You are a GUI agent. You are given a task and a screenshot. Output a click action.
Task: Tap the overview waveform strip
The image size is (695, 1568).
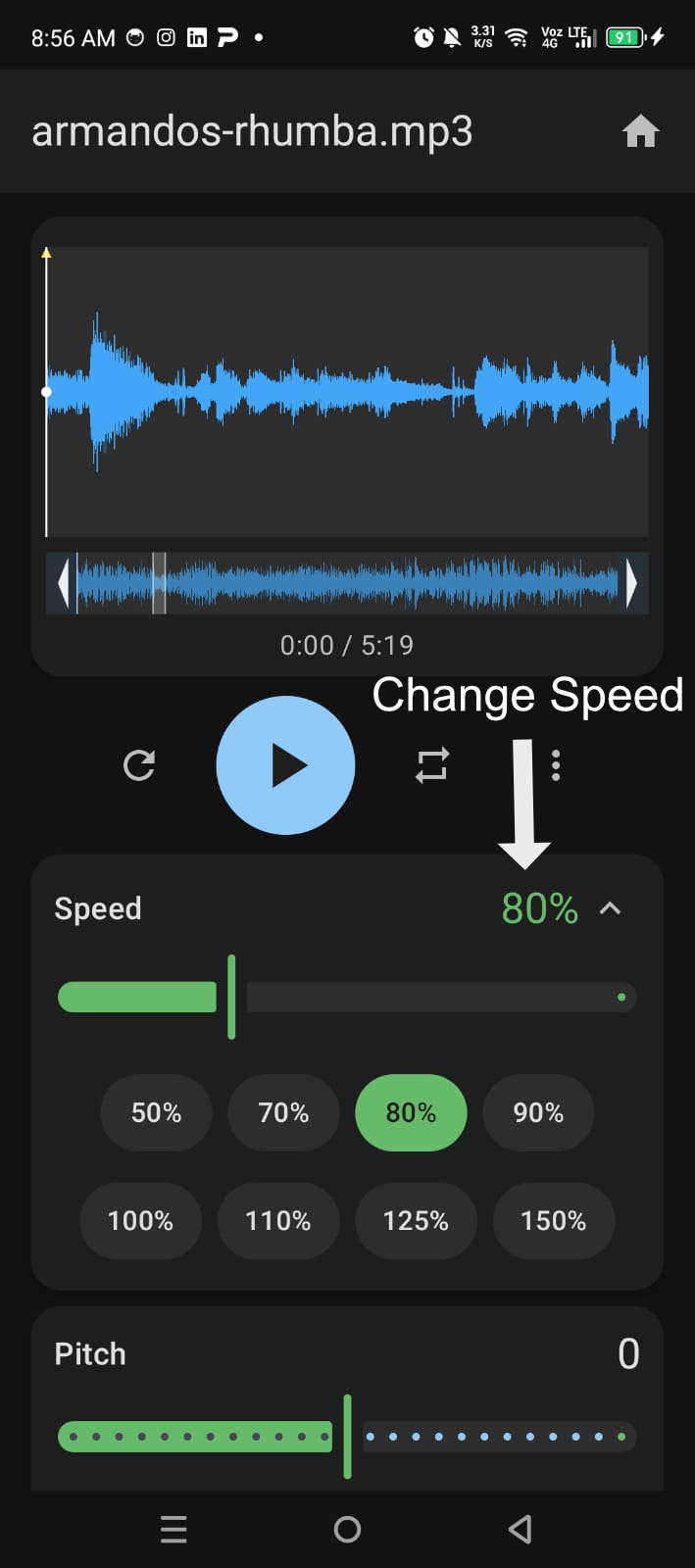coord(347,583)
